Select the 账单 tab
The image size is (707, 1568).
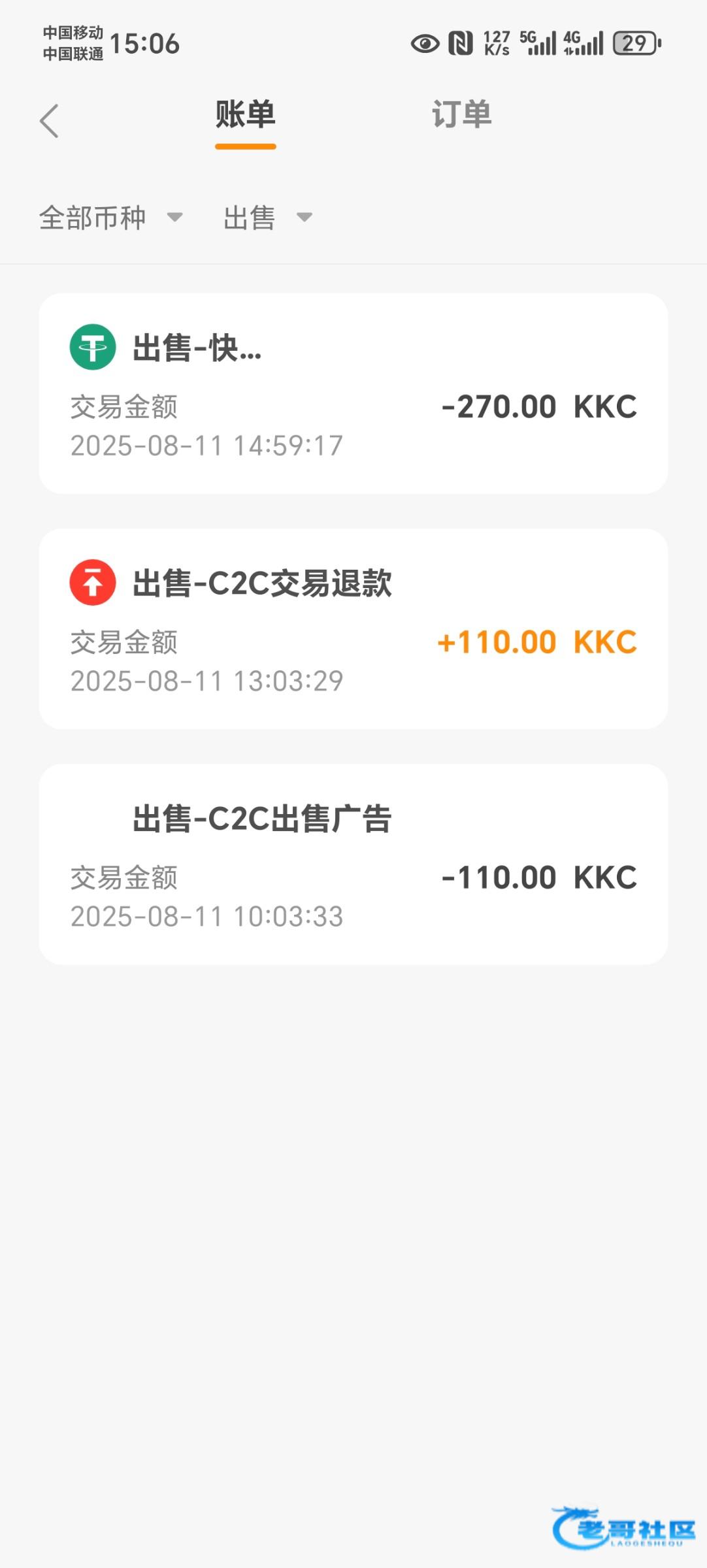pyautogui.click(x=245, y=115)
